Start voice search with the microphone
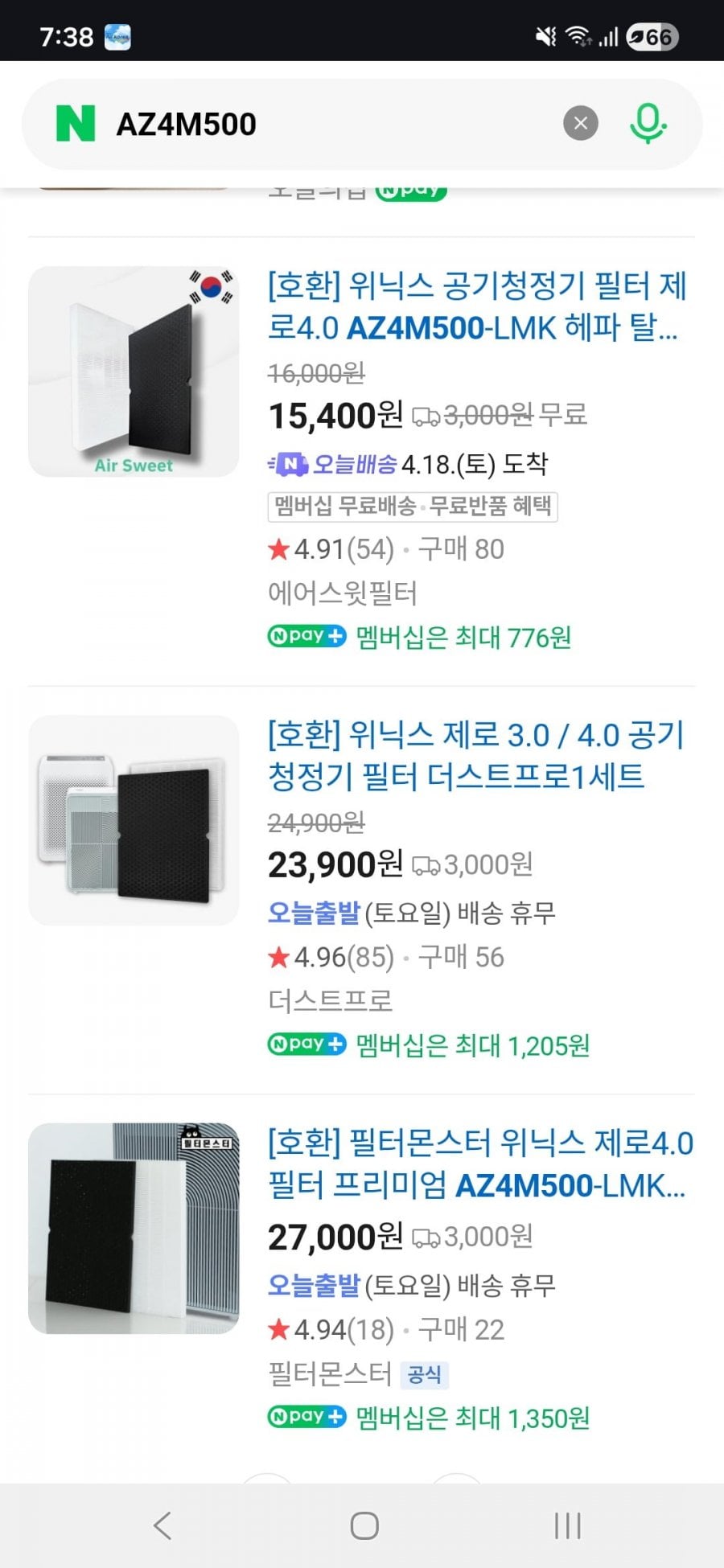This screenshot has width=724, height=1568. click(648, 124)
